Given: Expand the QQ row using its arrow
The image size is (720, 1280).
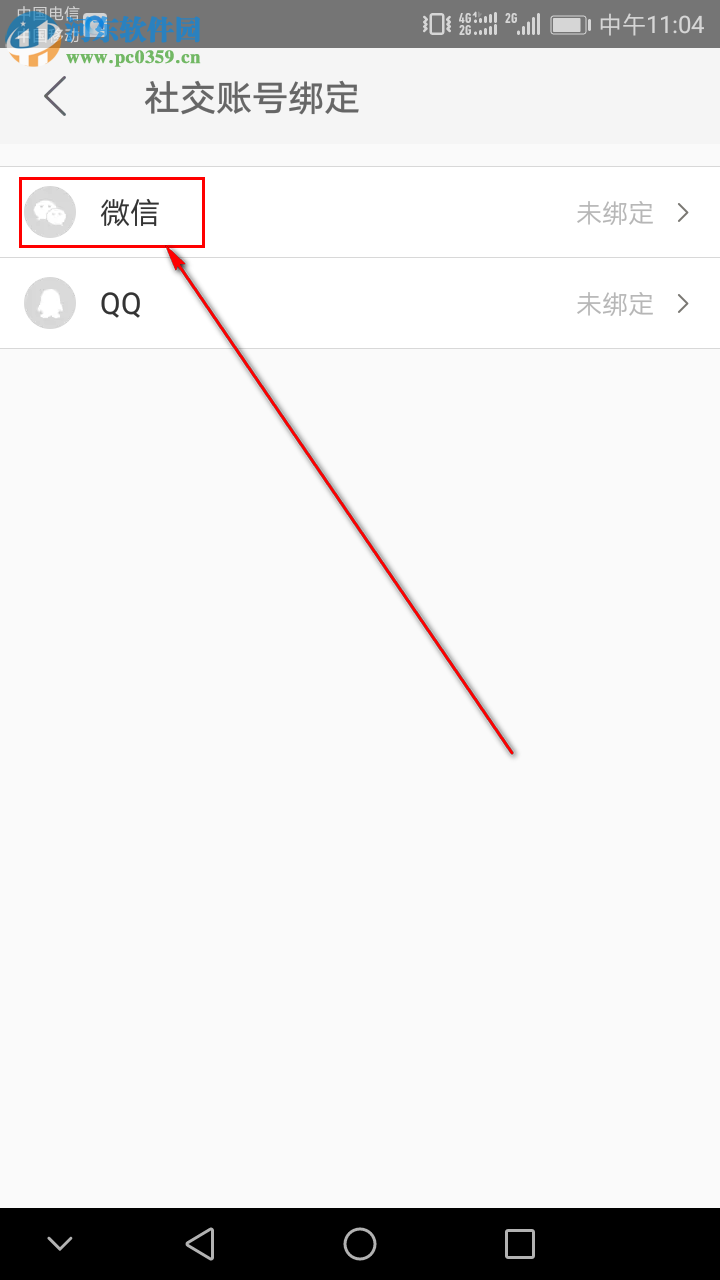Looking at the screenshot, I should [683, 303].
